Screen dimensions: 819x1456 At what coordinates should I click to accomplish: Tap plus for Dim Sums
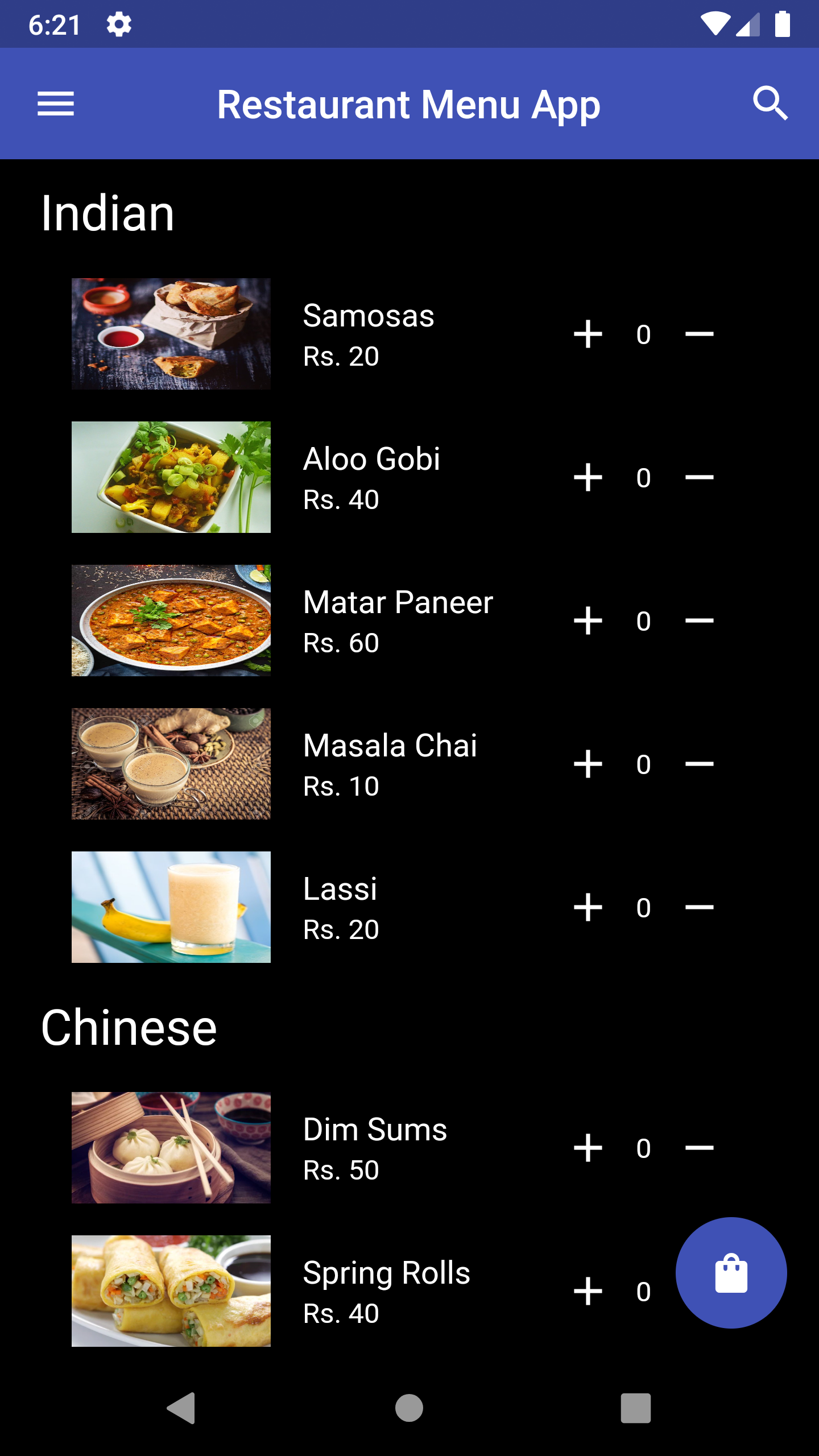588,1148
